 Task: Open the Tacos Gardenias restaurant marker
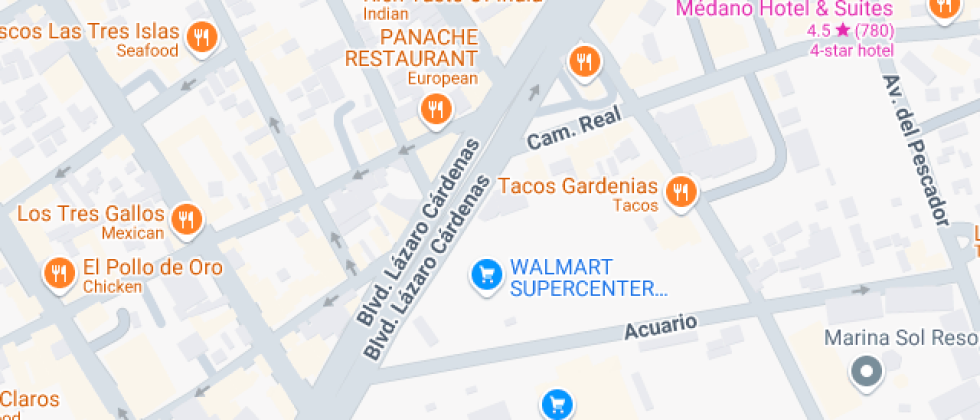[681, 191]
